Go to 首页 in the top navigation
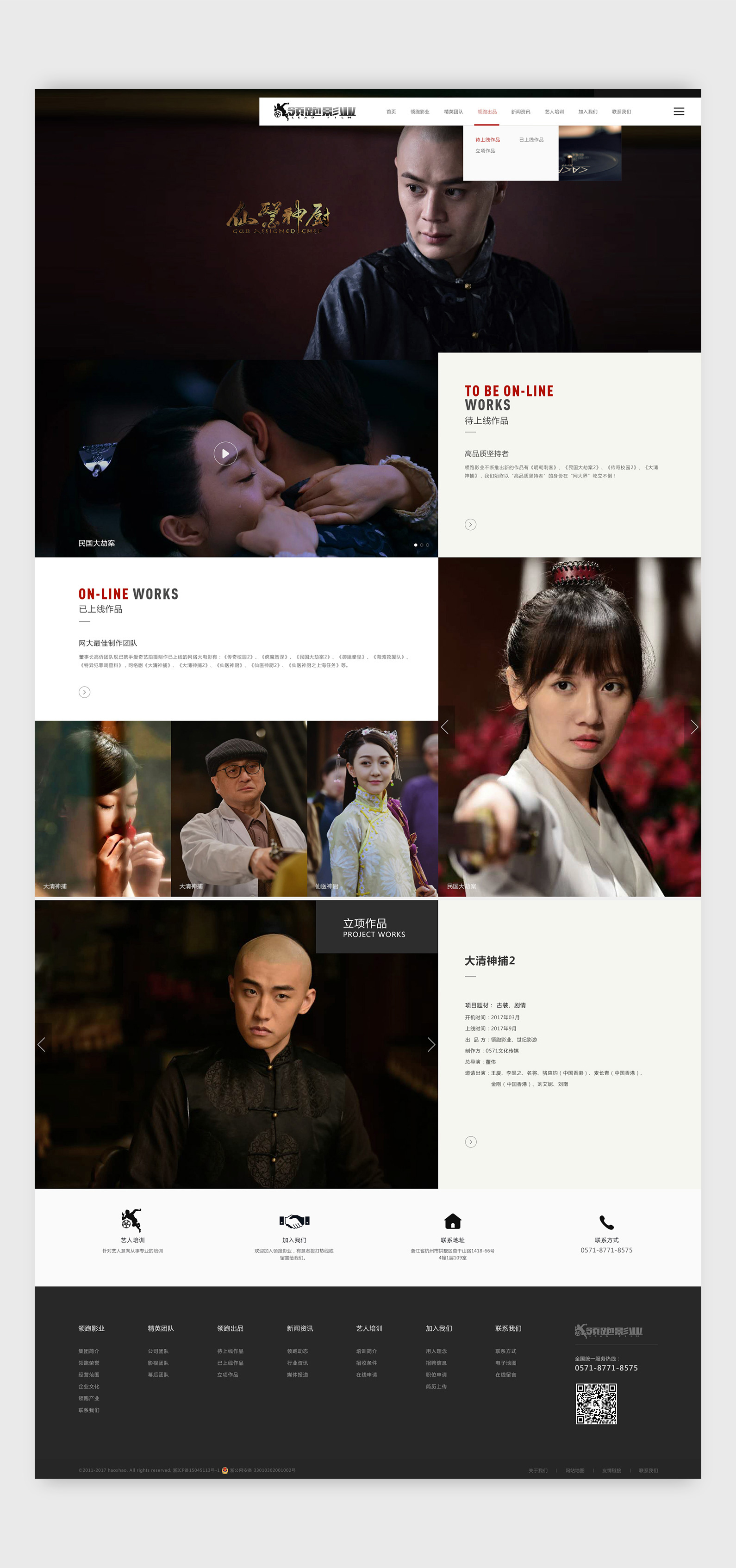 pos(391,112)
